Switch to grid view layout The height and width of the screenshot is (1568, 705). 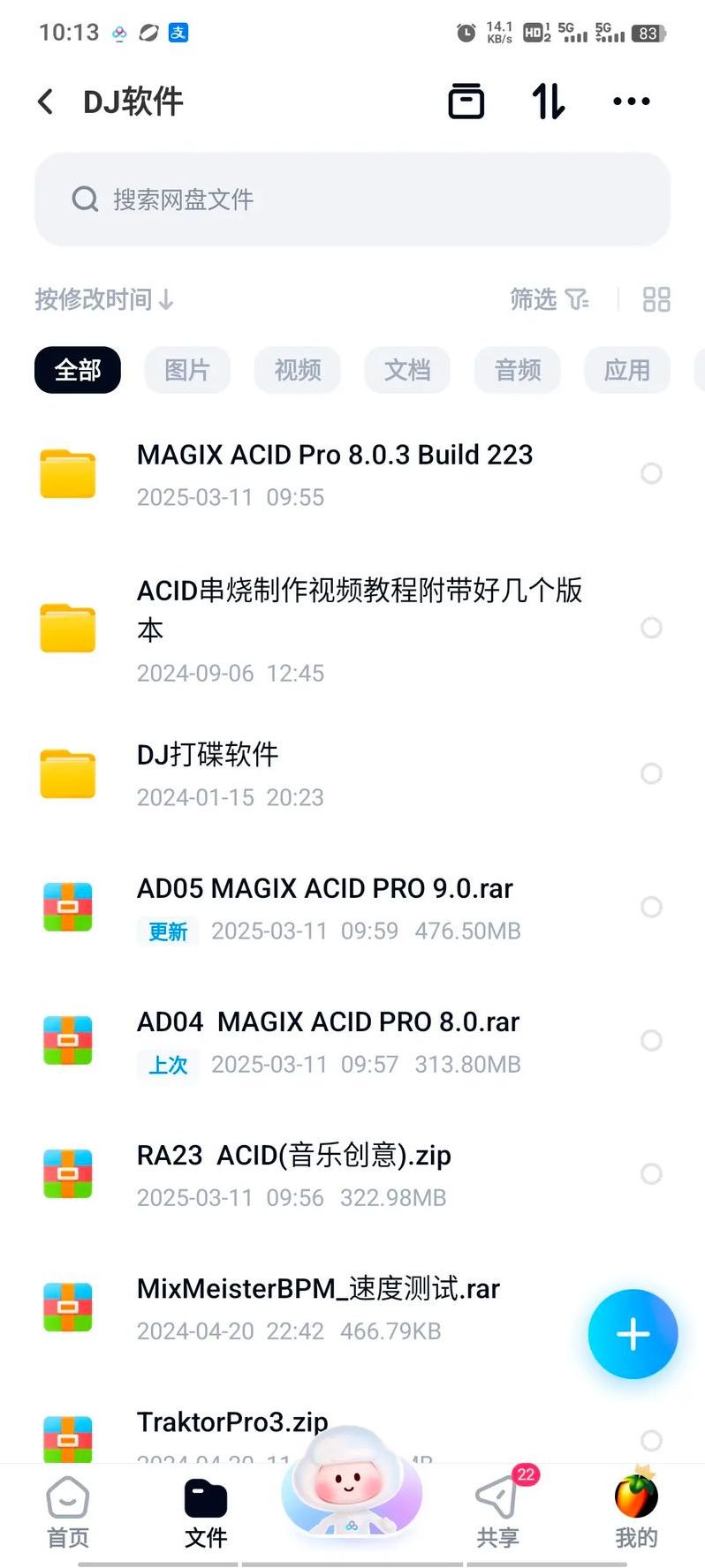657,300
